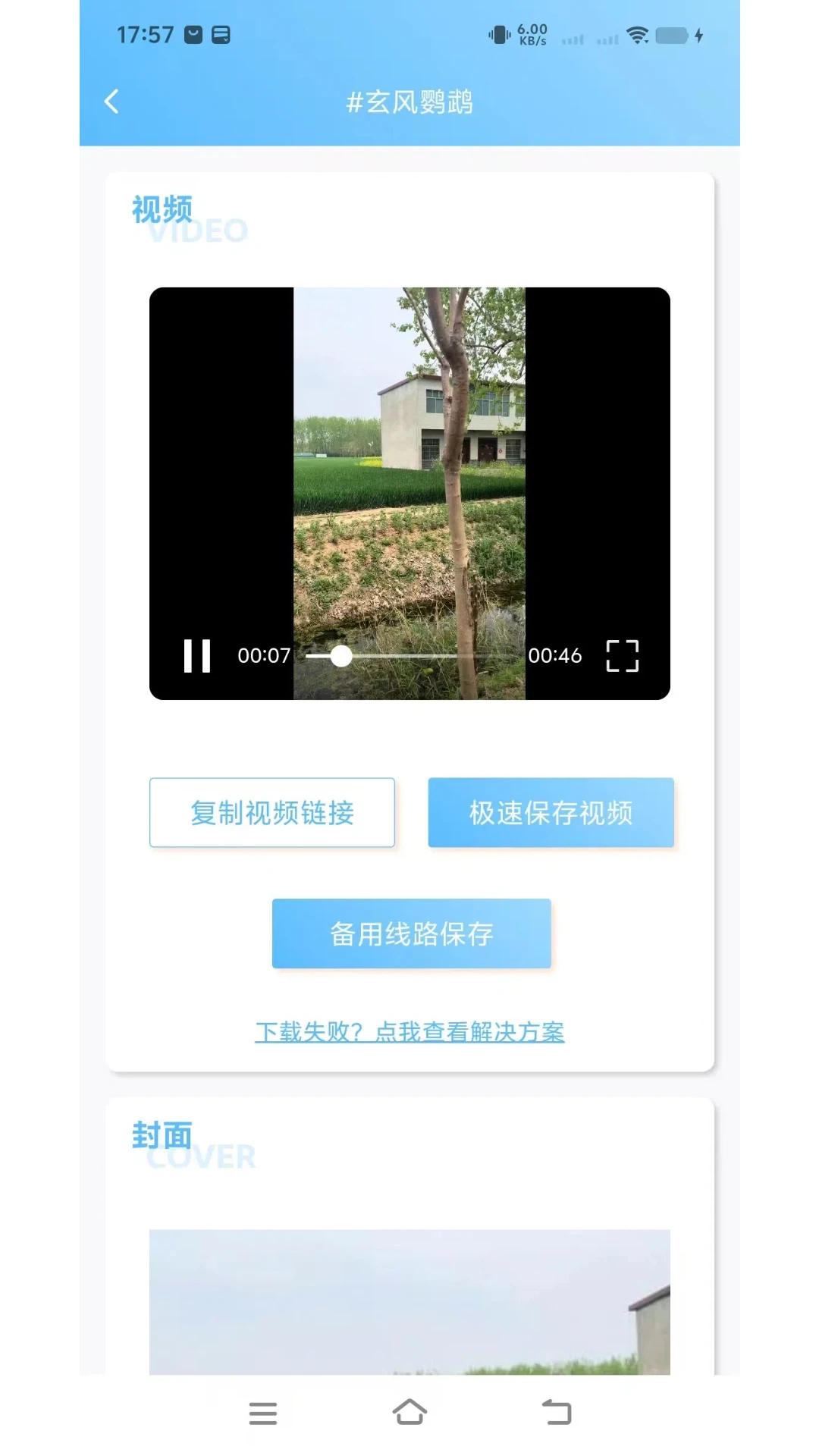Open recent apps via navigation menu icon

pos(262,1414)
